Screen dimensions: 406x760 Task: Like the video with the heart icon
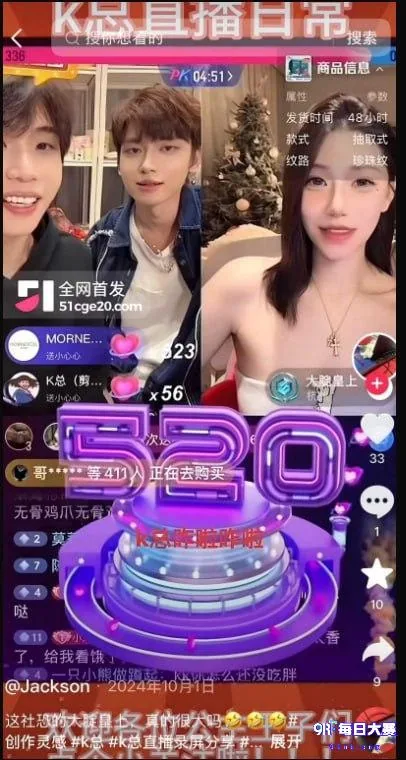[x=377, y=430]
